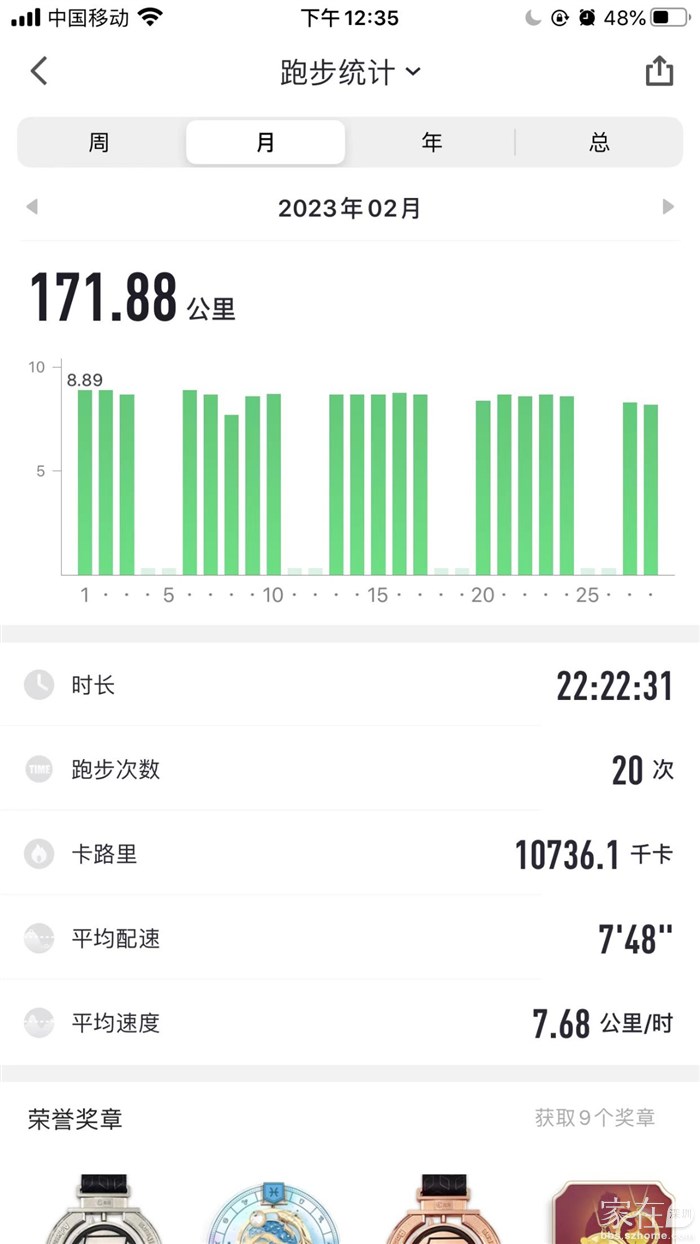The height and width of the screenshot is (1244, 700).
Task: Share the running statistics
Action: tap(659, 72)
